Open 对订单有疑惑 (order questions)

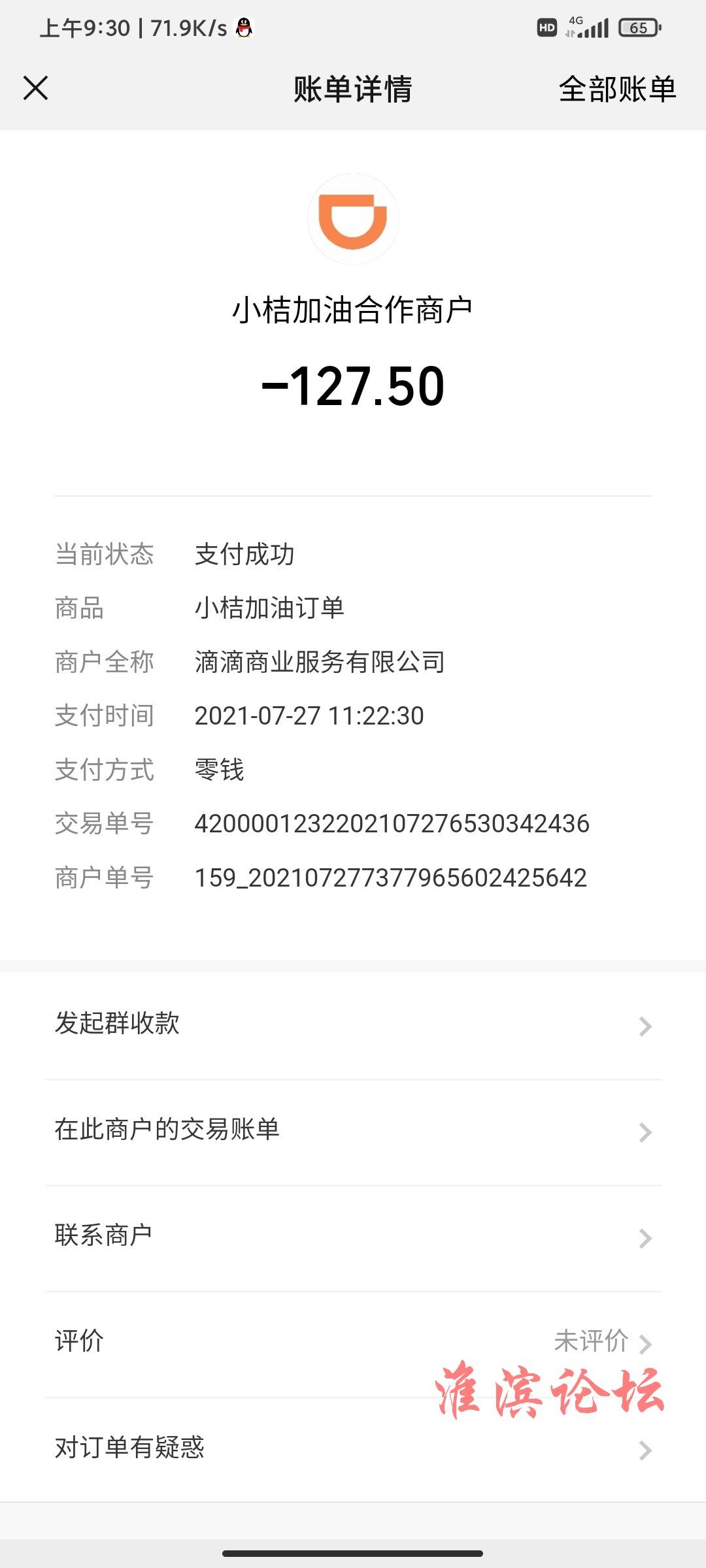click(x=353, y=1448)
